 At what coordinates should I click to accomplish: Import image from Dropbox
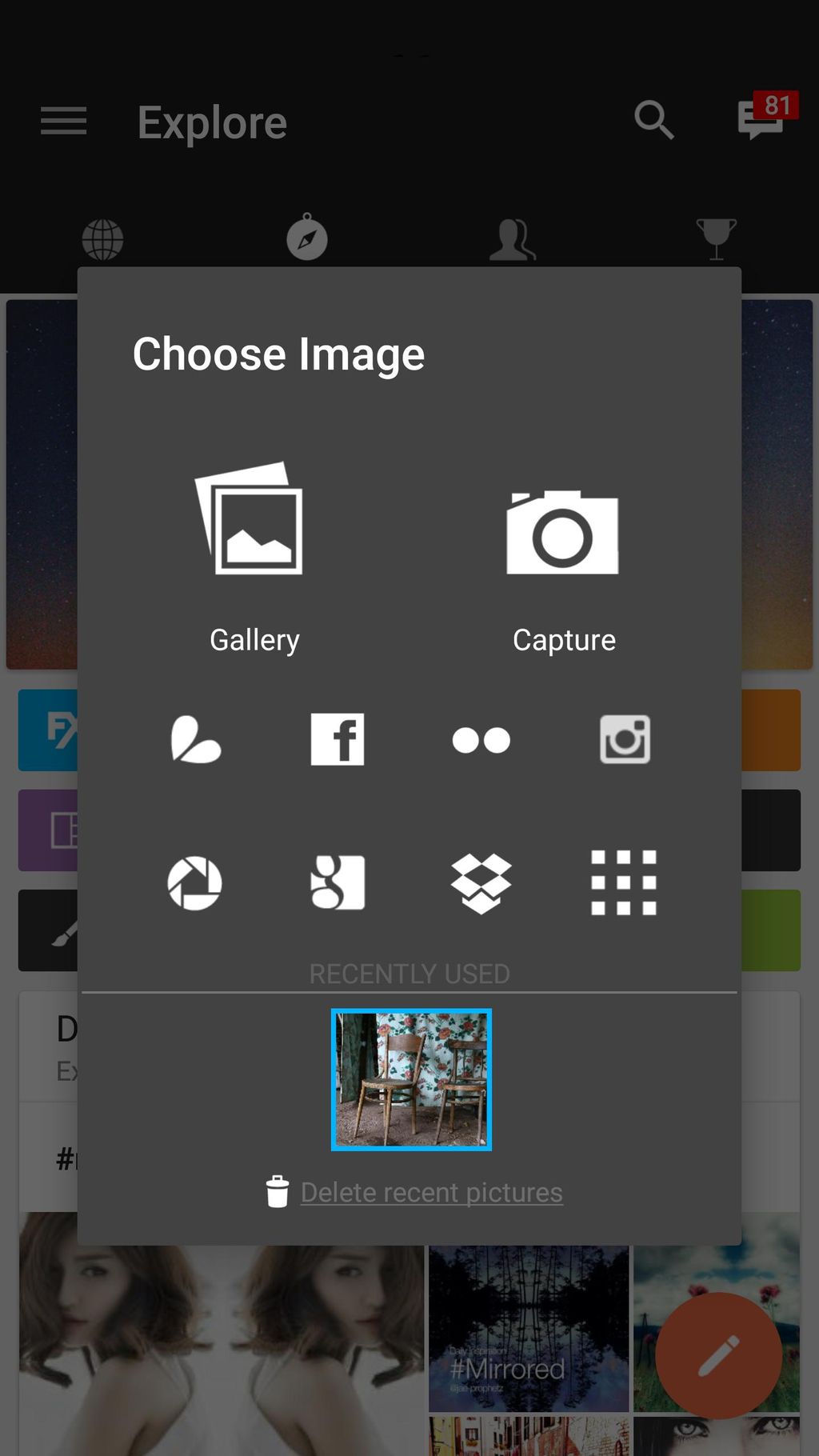481,883
